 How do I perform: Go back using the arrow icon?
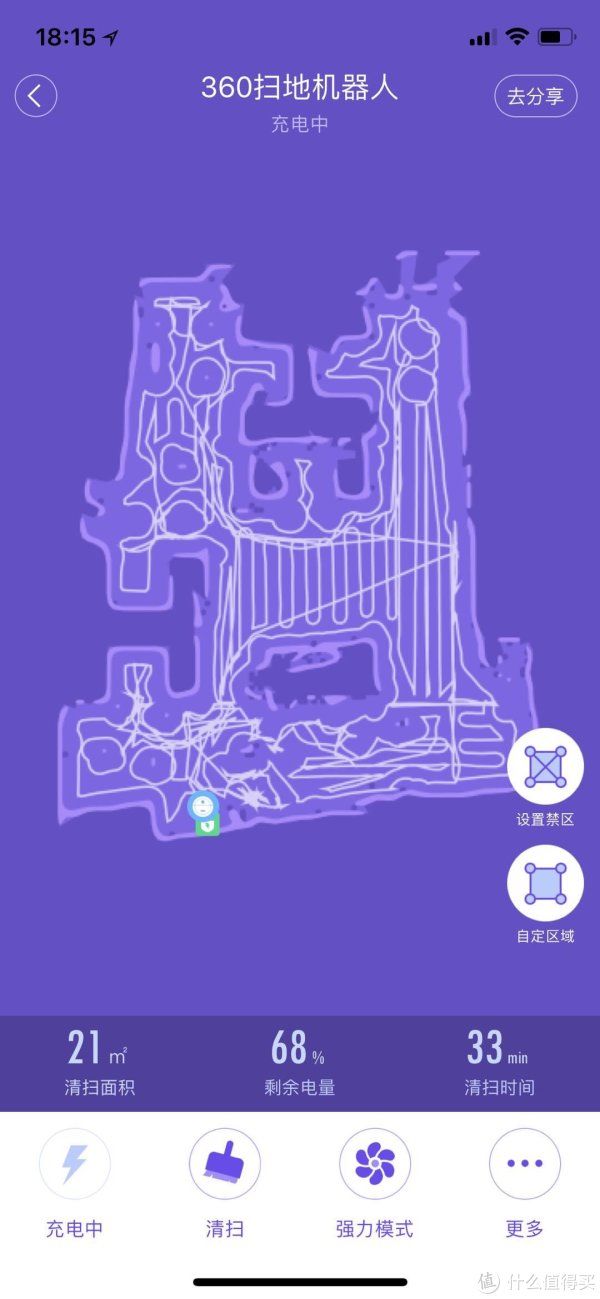point(36,96)
